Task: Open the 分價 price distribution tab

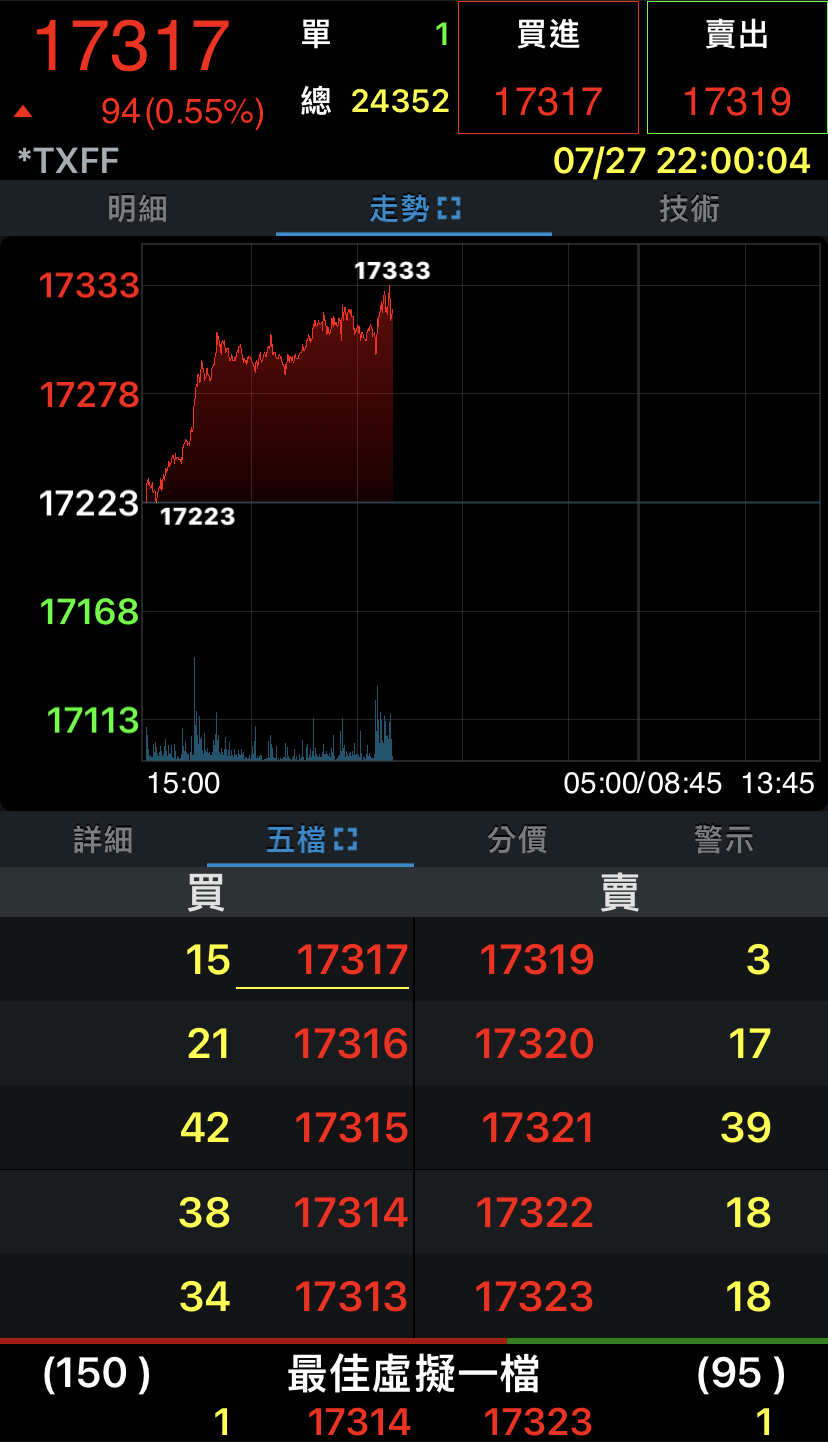Action: [517, 840]
